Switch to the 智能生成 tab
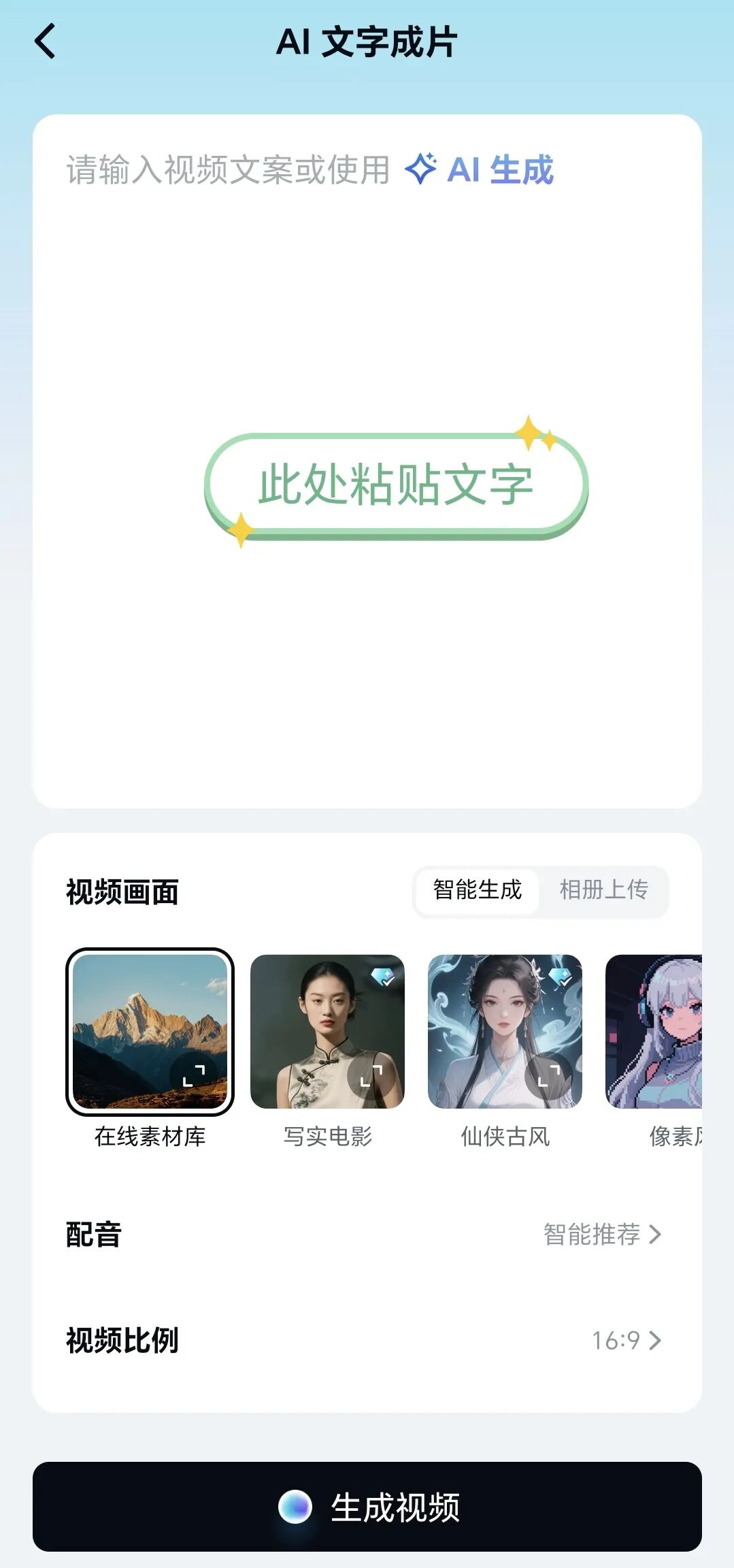Image resolution: width=734 pixels, height=1568 pixels. [476, 890]
